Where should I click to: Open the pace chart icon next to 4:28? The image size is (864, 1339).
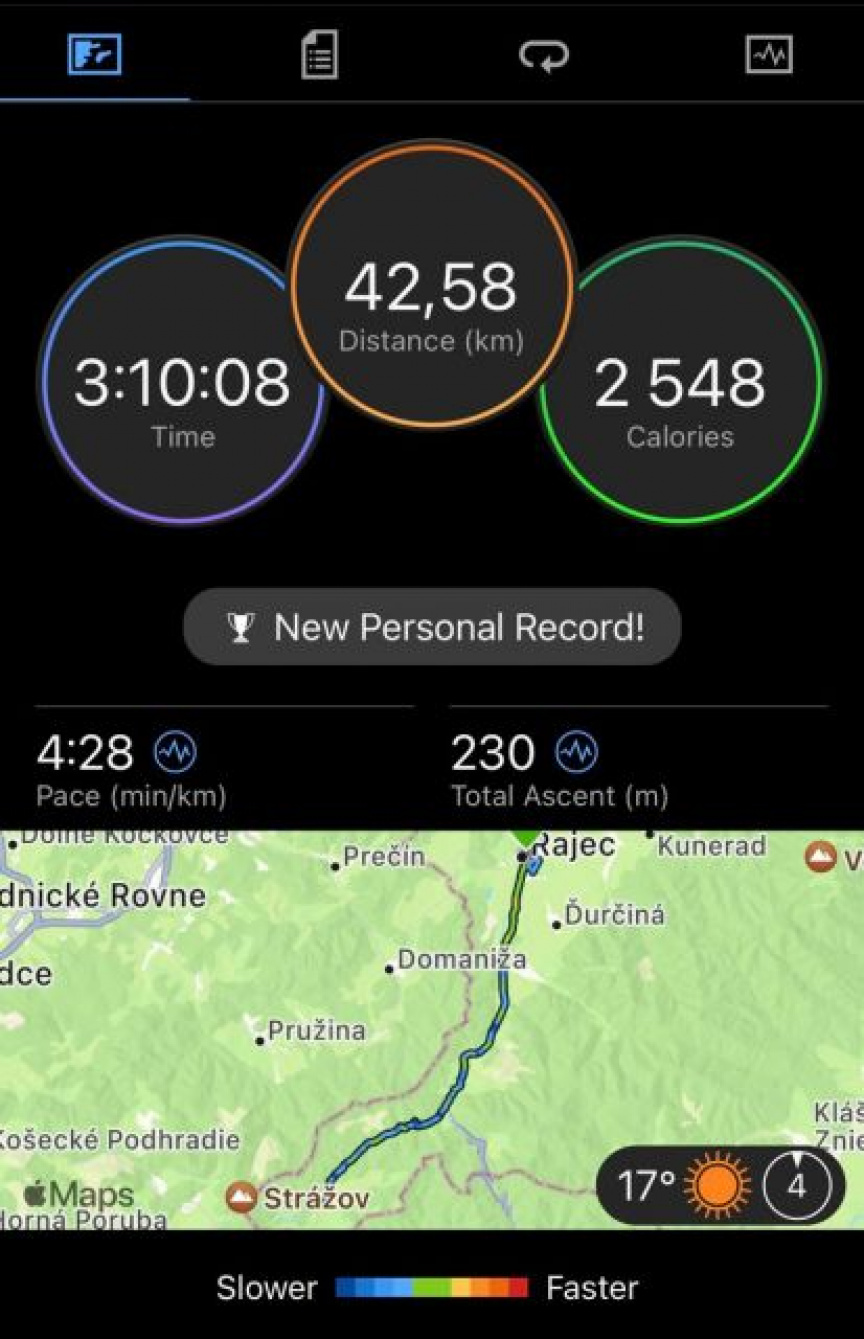[x=175, y=752]
